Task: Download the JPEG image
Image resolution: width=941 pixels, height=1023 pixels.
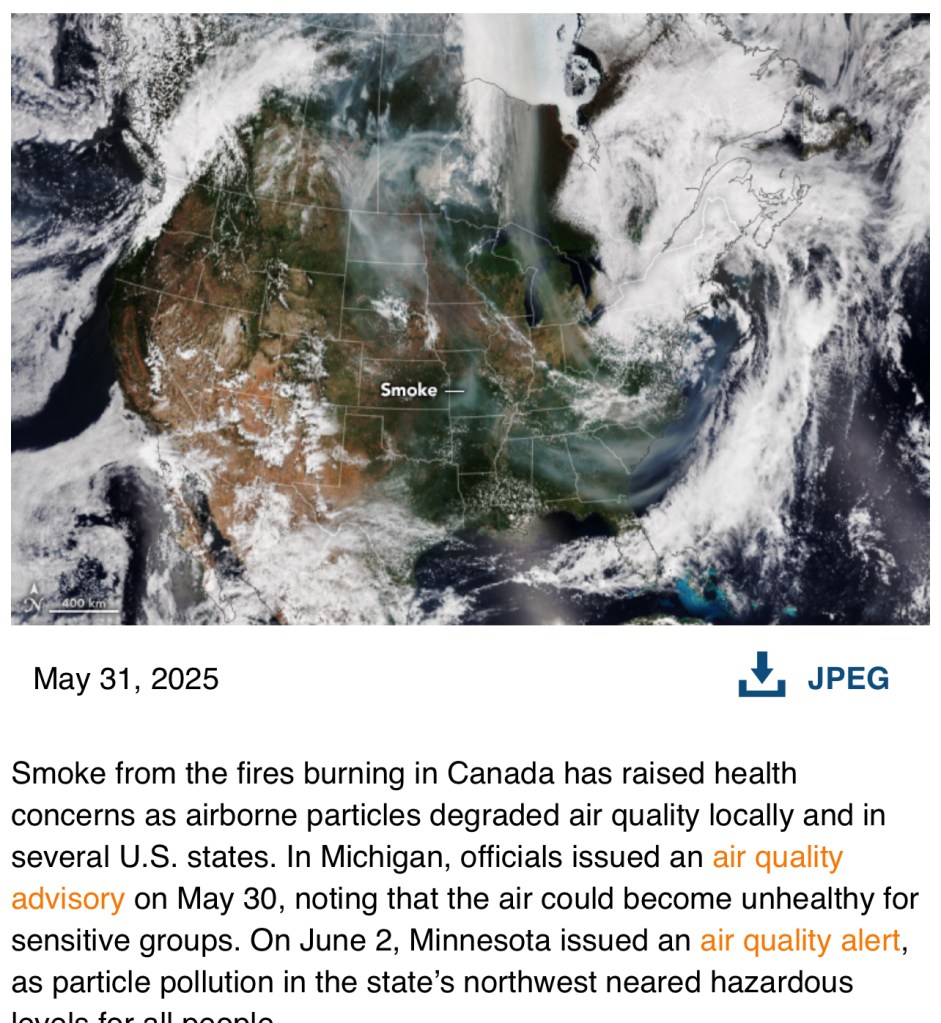Action: [x=813, y=679]
